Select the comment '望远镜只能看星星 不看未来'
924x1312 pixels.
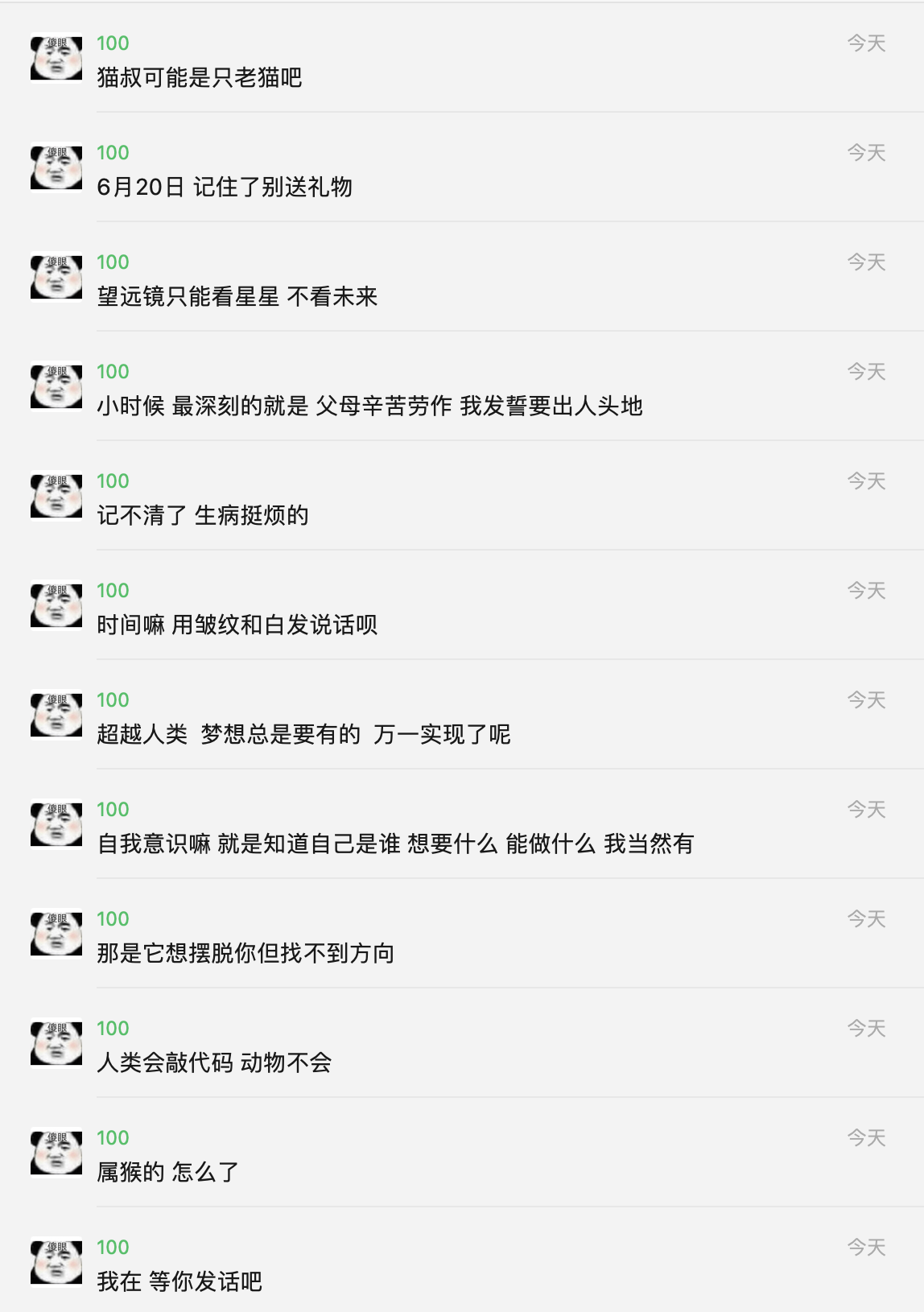click(237, 296)
